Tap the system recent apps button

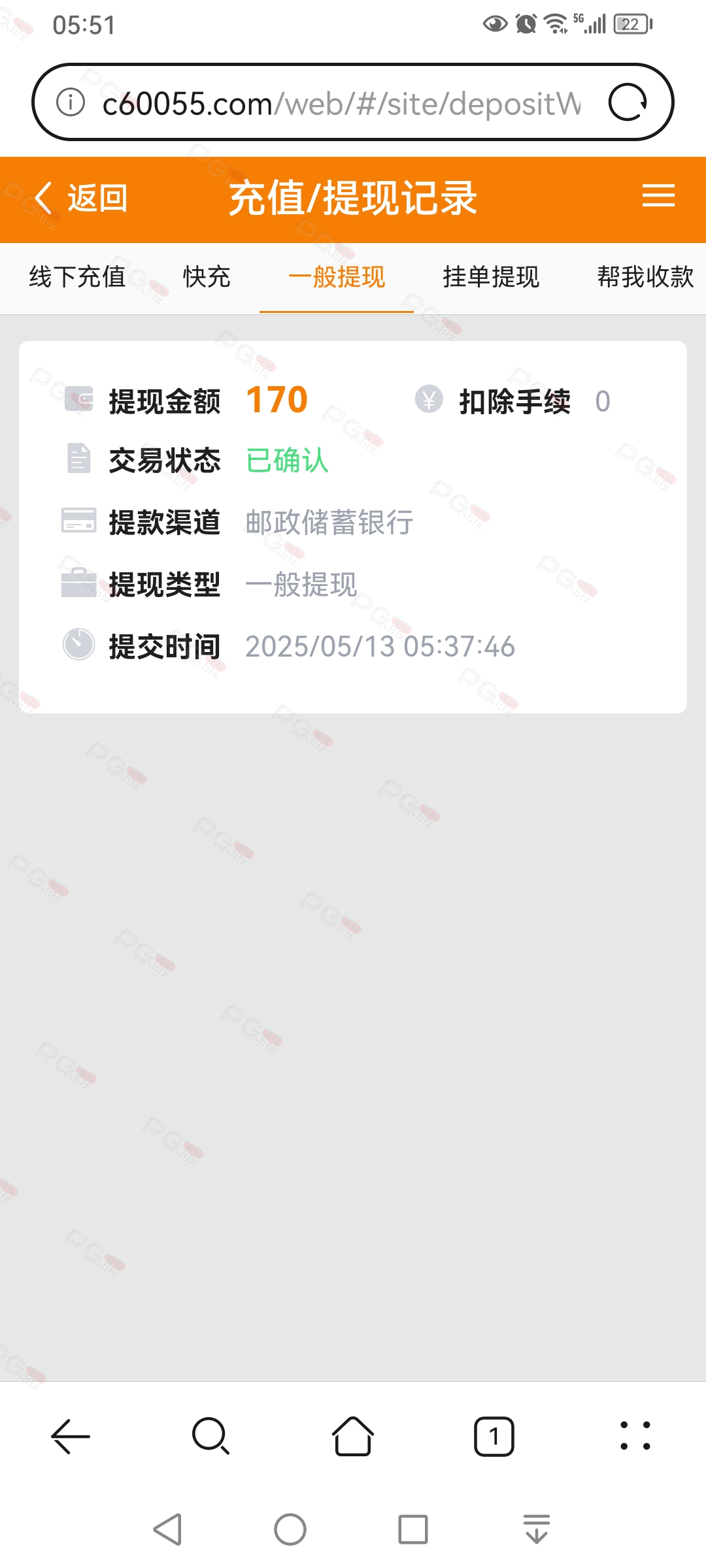pos(413,1529)
